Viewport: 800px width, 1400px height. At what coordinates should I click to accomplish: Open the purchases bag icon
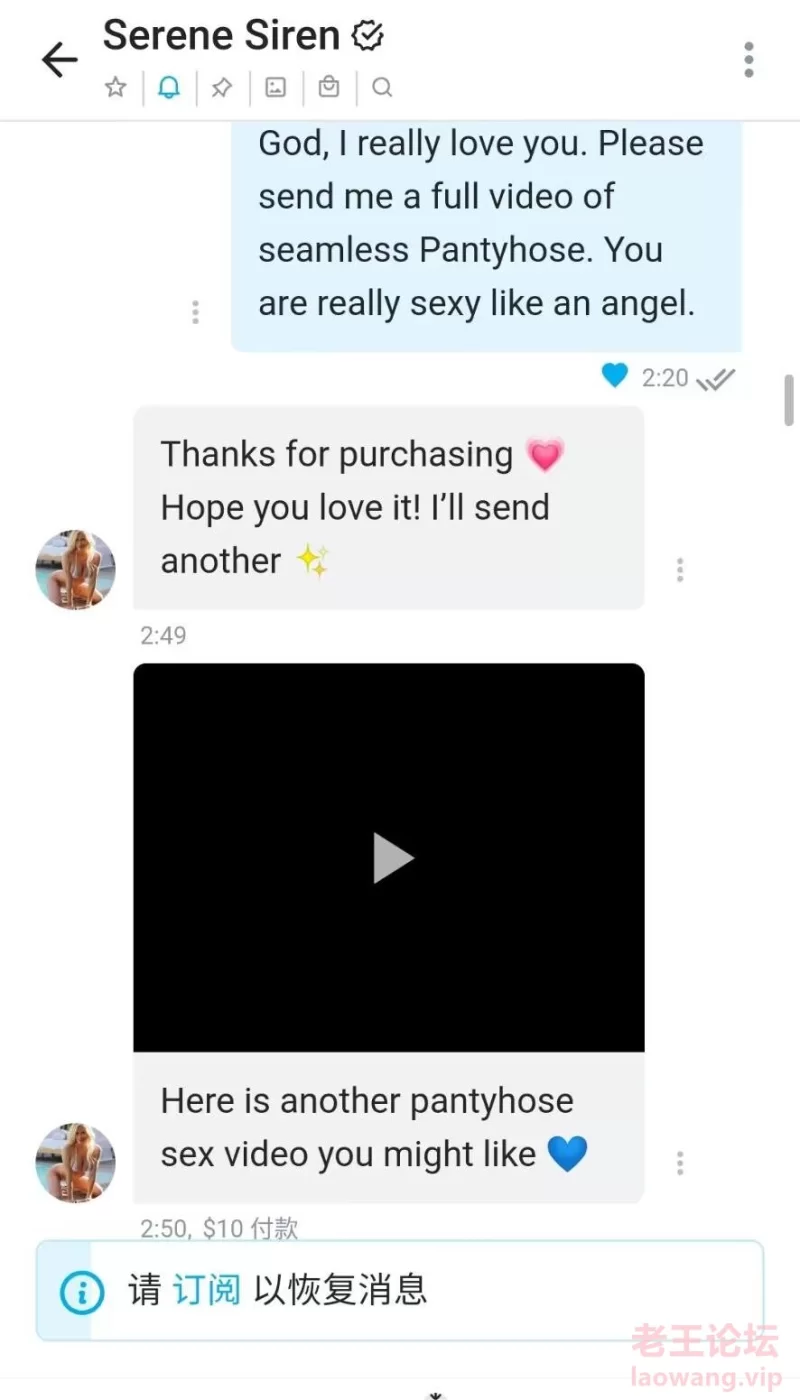coord(329,88)
